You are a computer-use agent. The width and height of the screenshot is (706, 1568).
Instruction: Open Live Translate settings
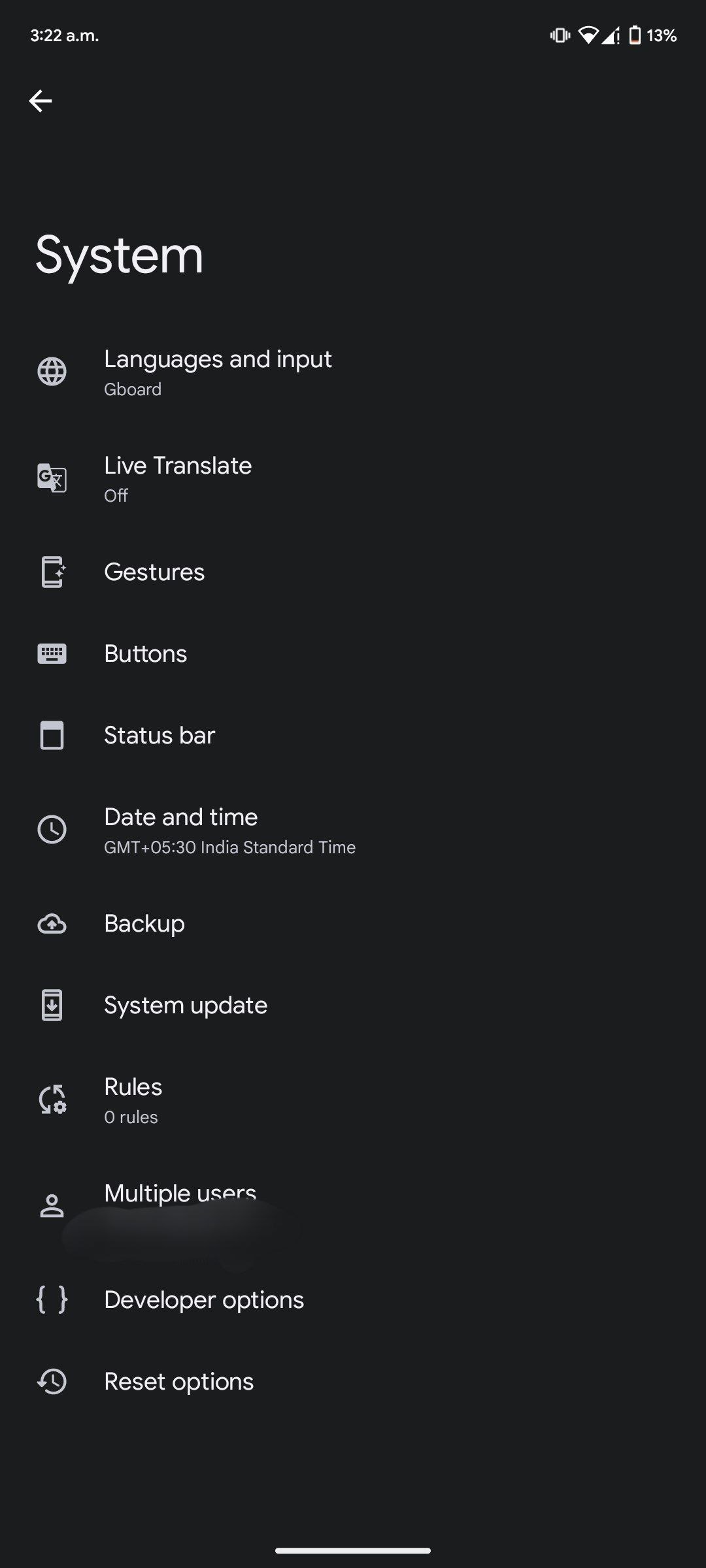point(178,479)
